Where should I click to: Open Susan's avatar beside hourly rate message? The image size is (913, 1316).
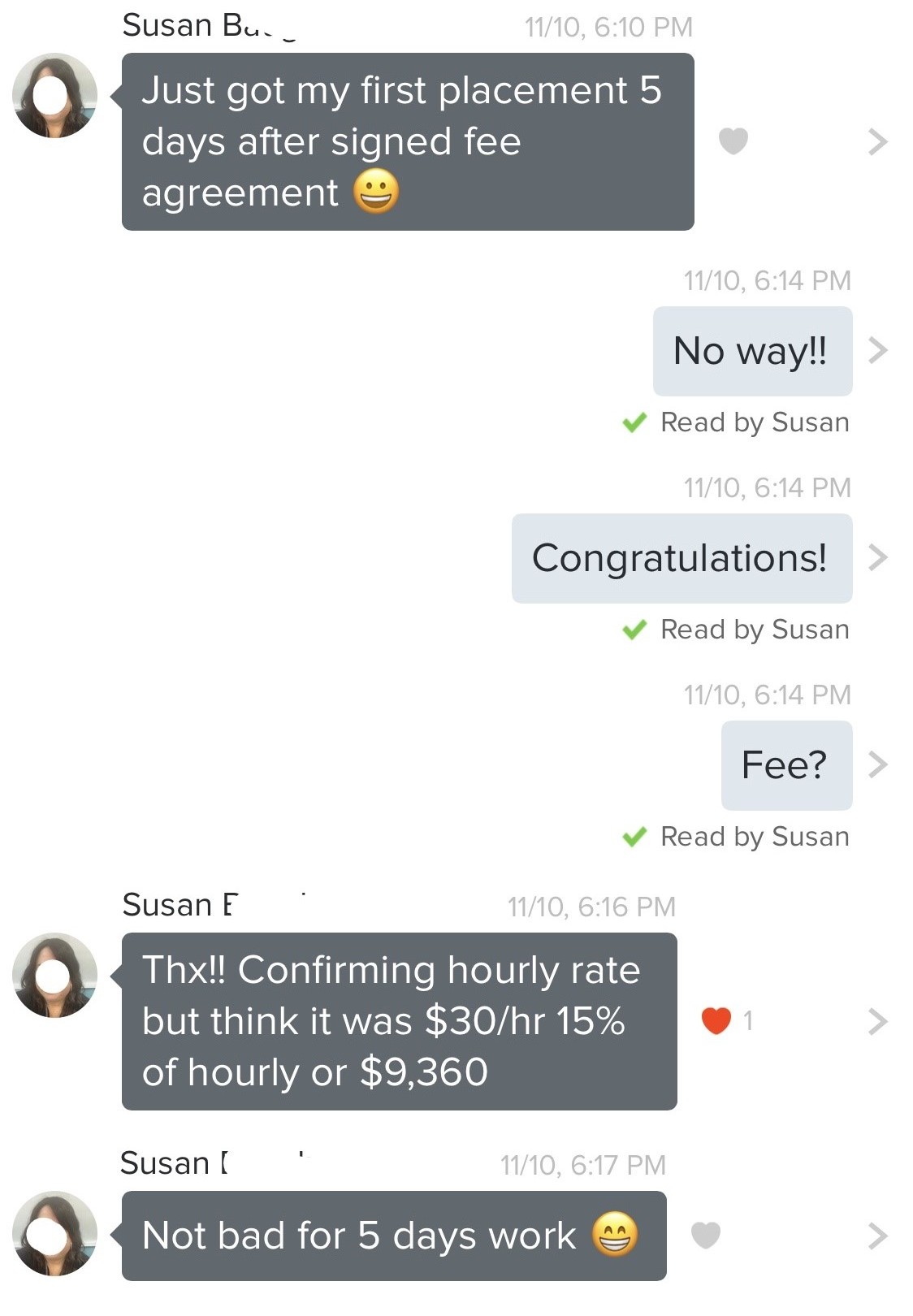tap(54, 975)
